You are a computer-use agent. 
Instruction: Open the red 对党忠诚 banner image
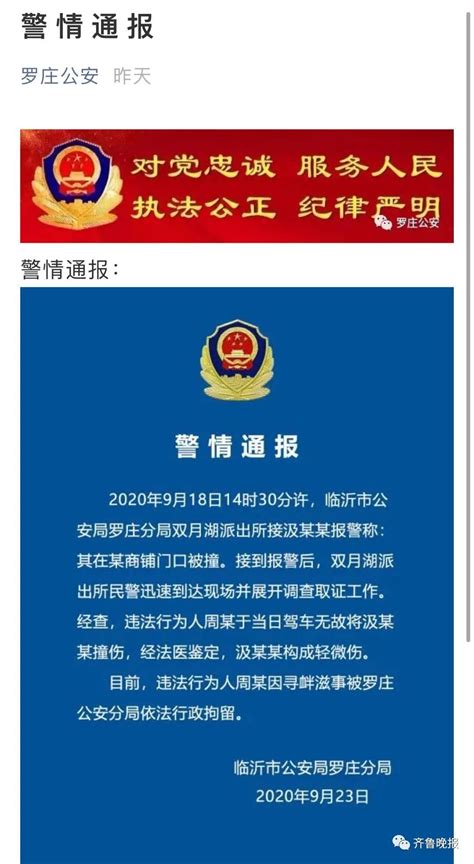coord(237,186)
